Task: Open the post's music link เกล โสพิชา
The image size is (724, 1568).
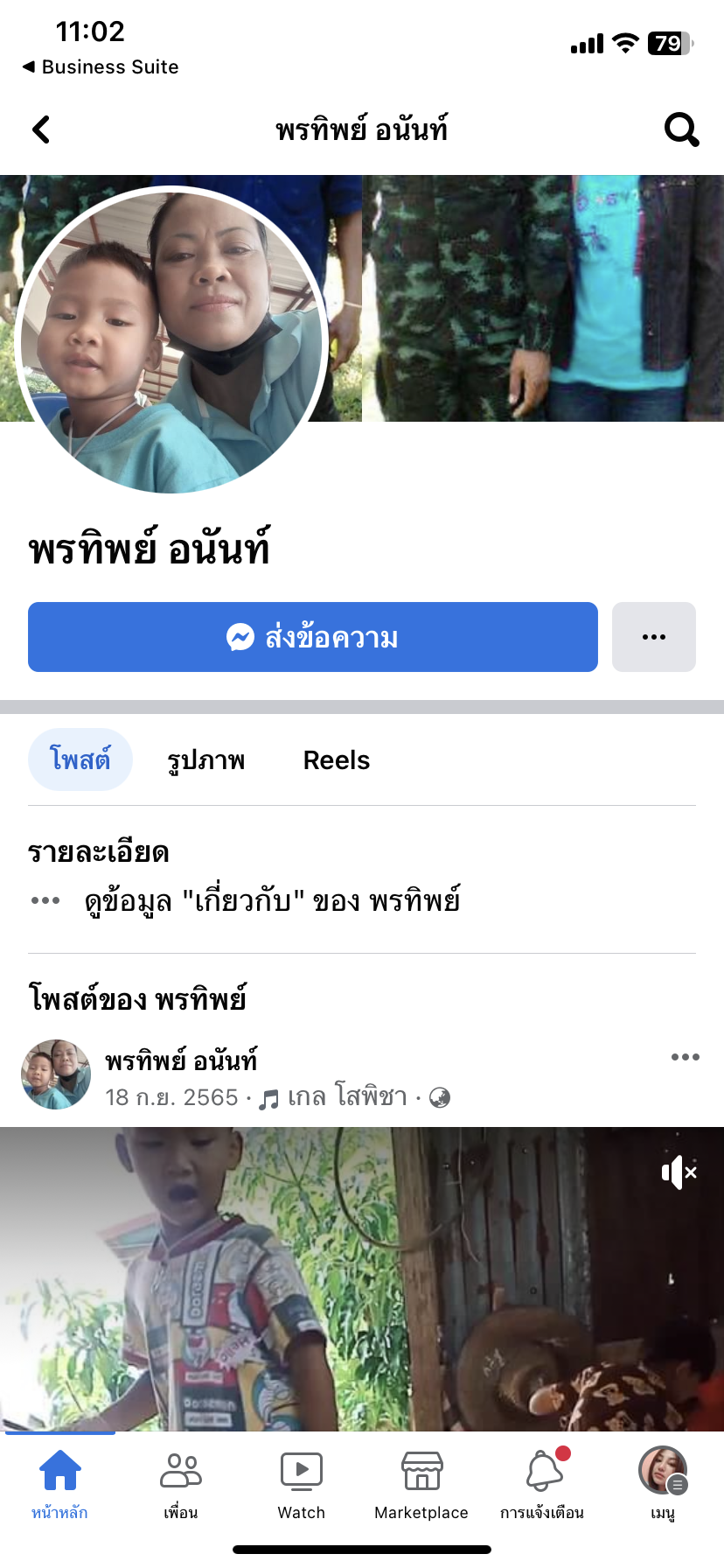Action: 346,1097
